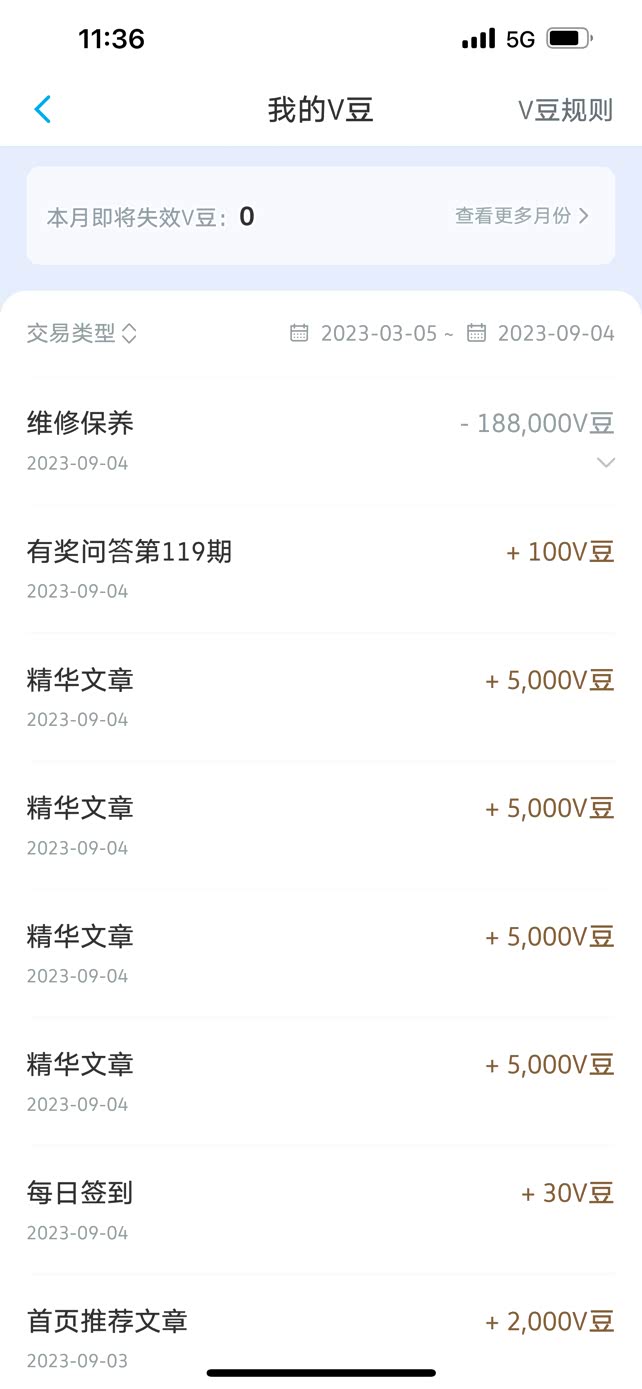Change the start date 2023-03-05
The image size is (642, 1389).
tap(369, 333)
